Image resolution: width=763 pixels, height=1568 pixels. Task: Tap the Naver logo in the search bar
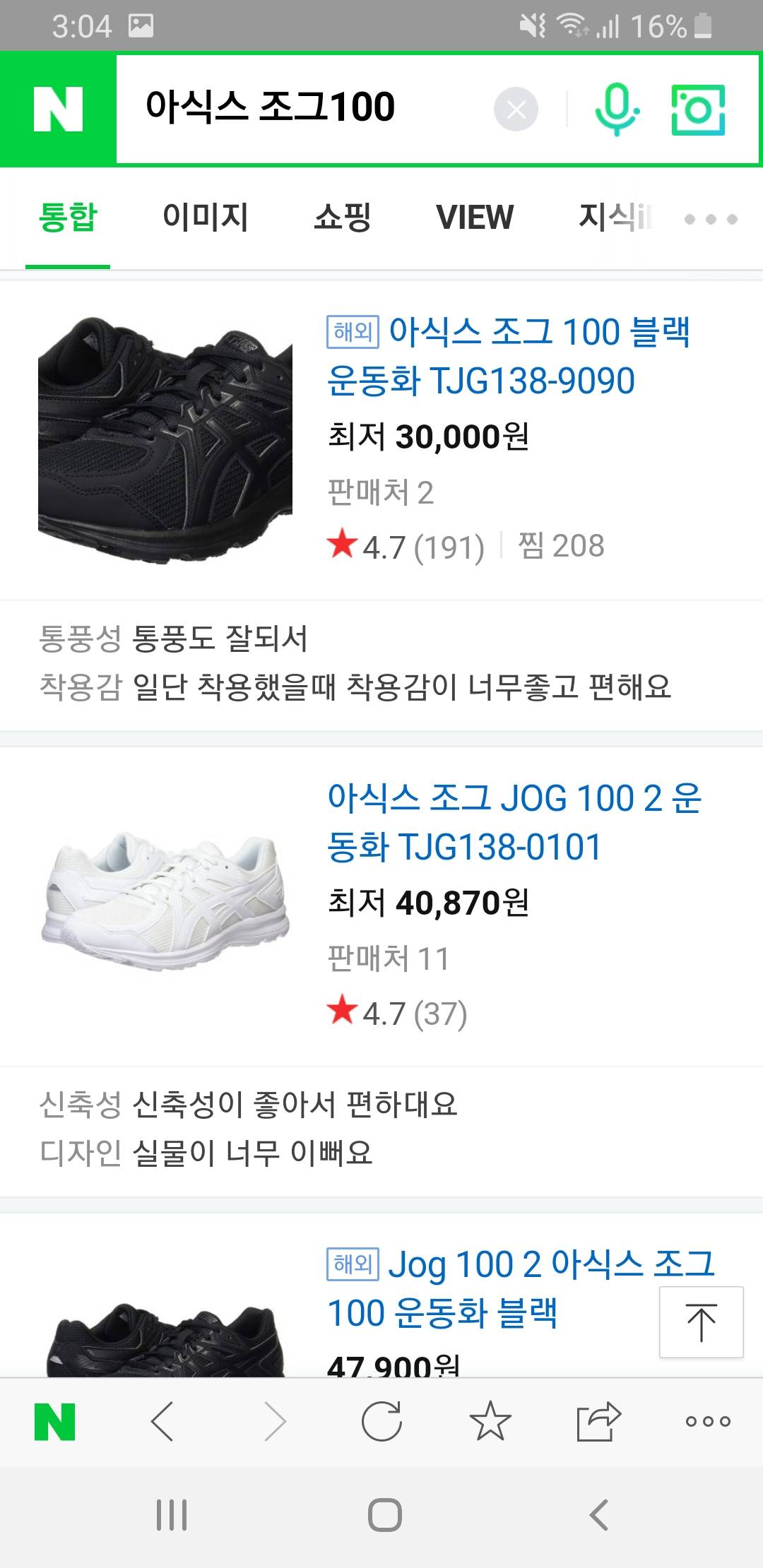coord(58,109)
